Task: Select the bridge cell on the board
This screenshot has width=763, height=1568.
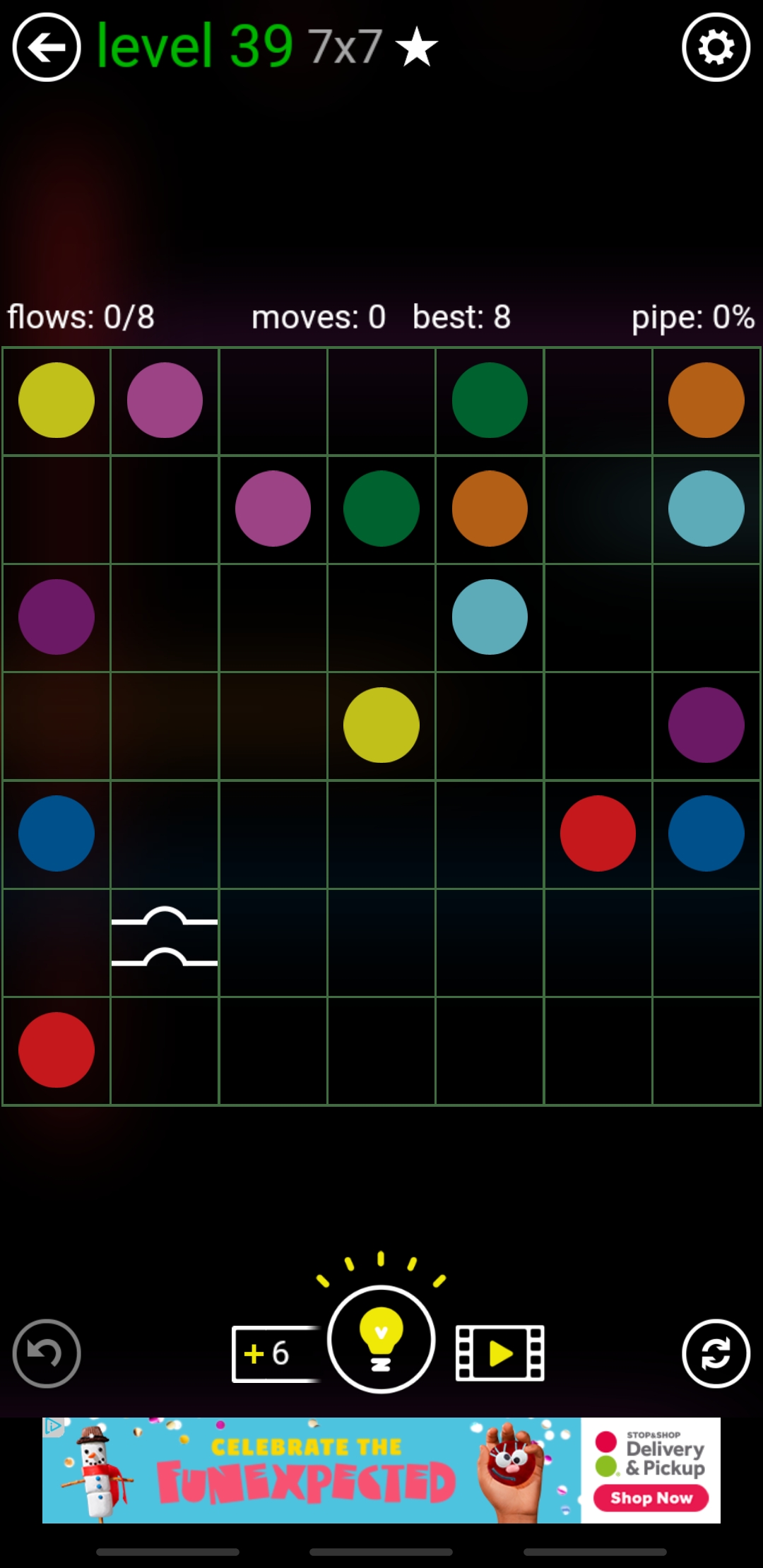Action: tap(165, 942)
